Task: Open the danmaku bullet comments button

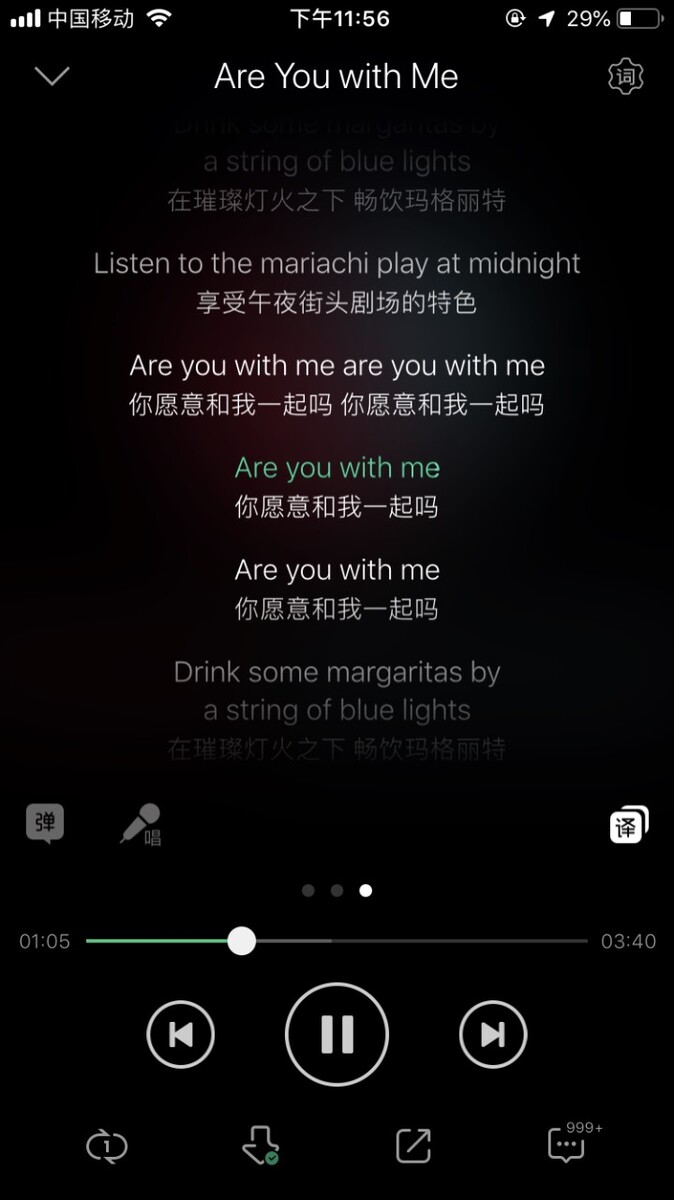Action: click(x=45, y=825)
